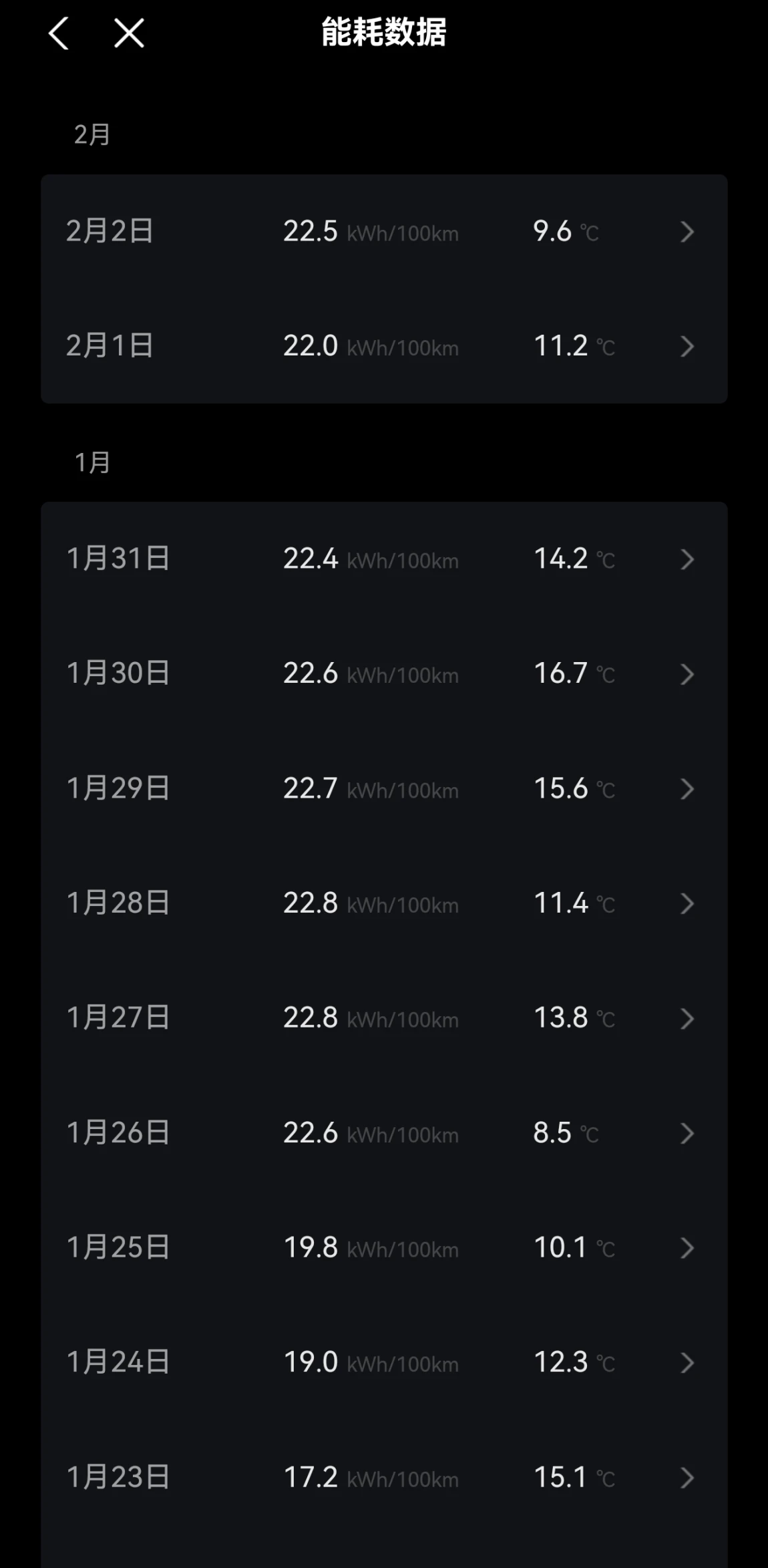Open the 2月1日 energy record
768x1568 pixels.
click(384, 346)
